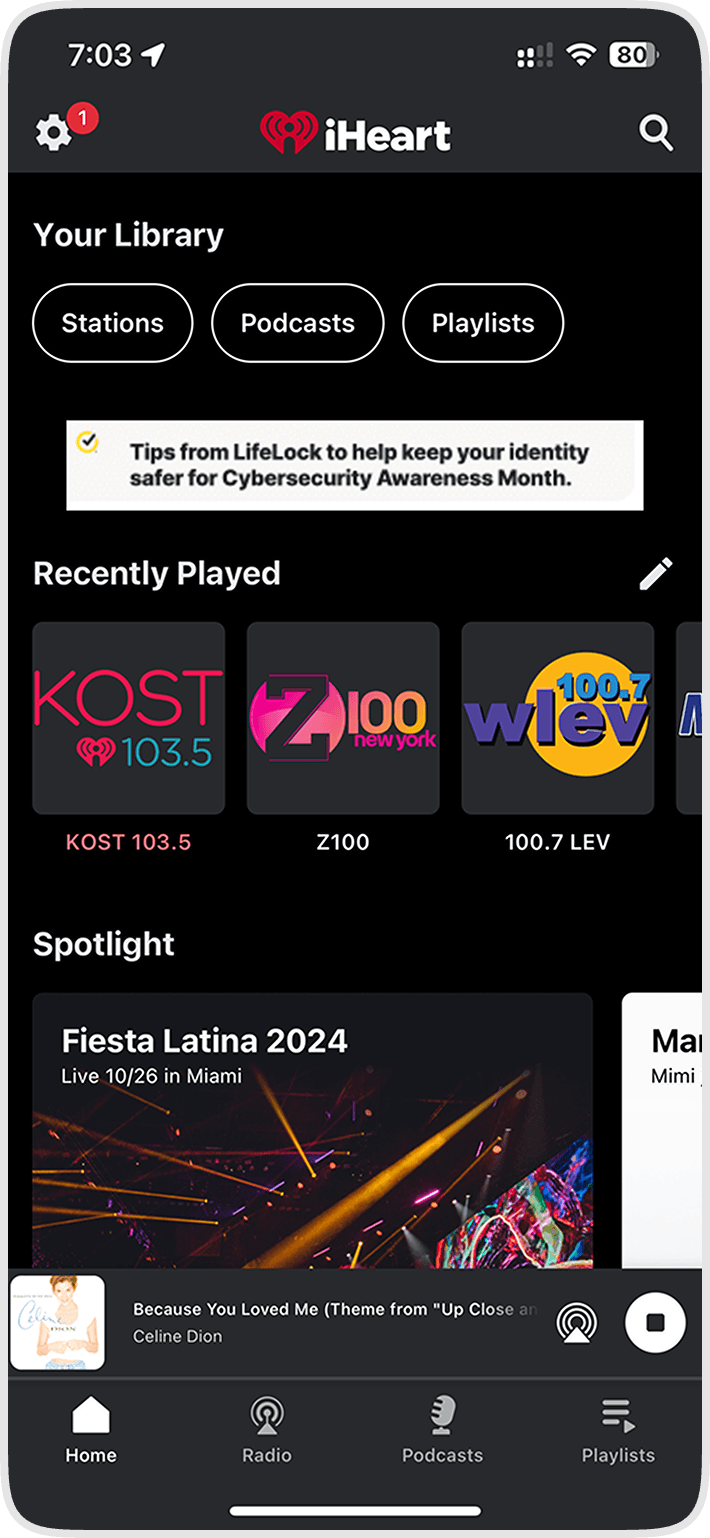Go to the Home tab
The height and width of the screenshot is (1538, 710).
[91, 1430]
